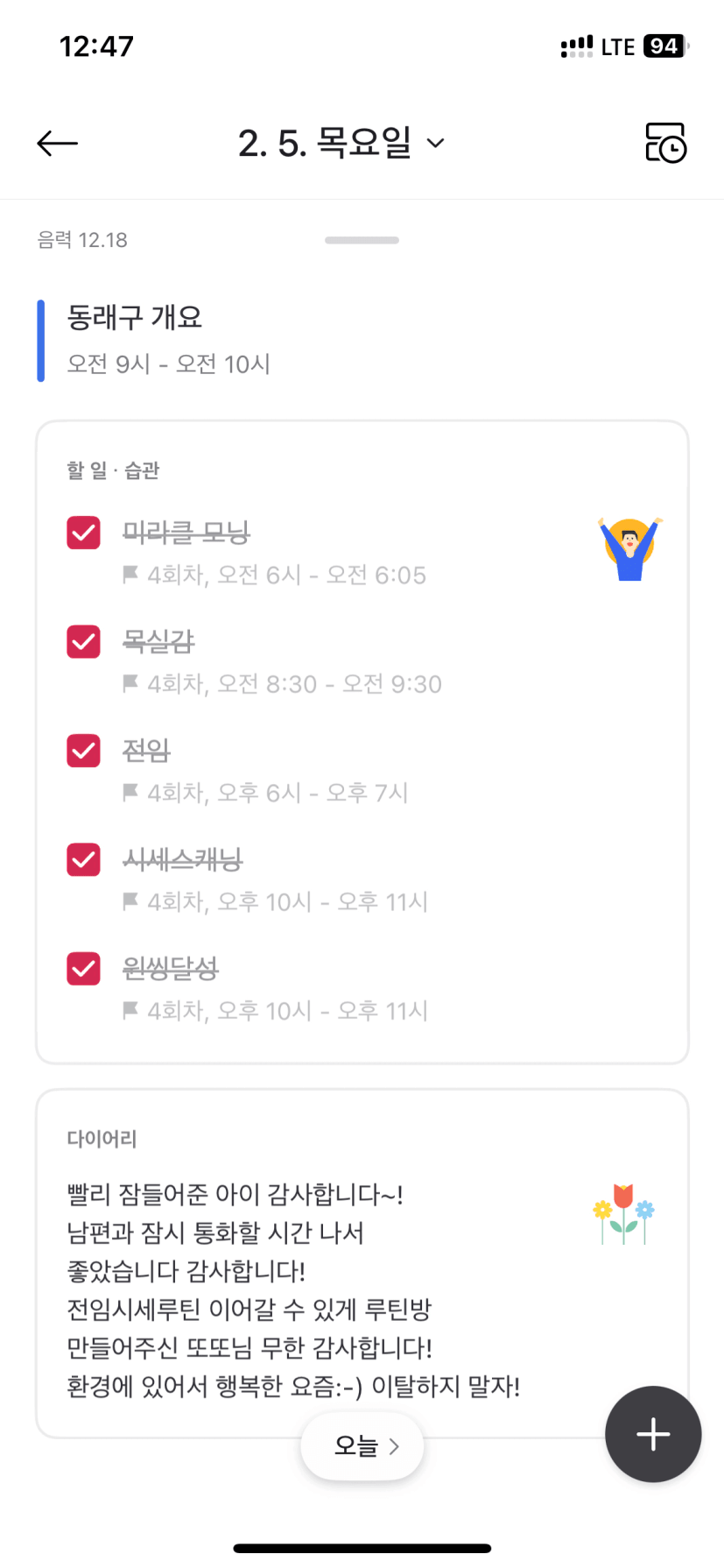Uncheck the 원씽달성 habit
The width and height of the screenshot is (724, 1568).
click(x=84, y=969)
